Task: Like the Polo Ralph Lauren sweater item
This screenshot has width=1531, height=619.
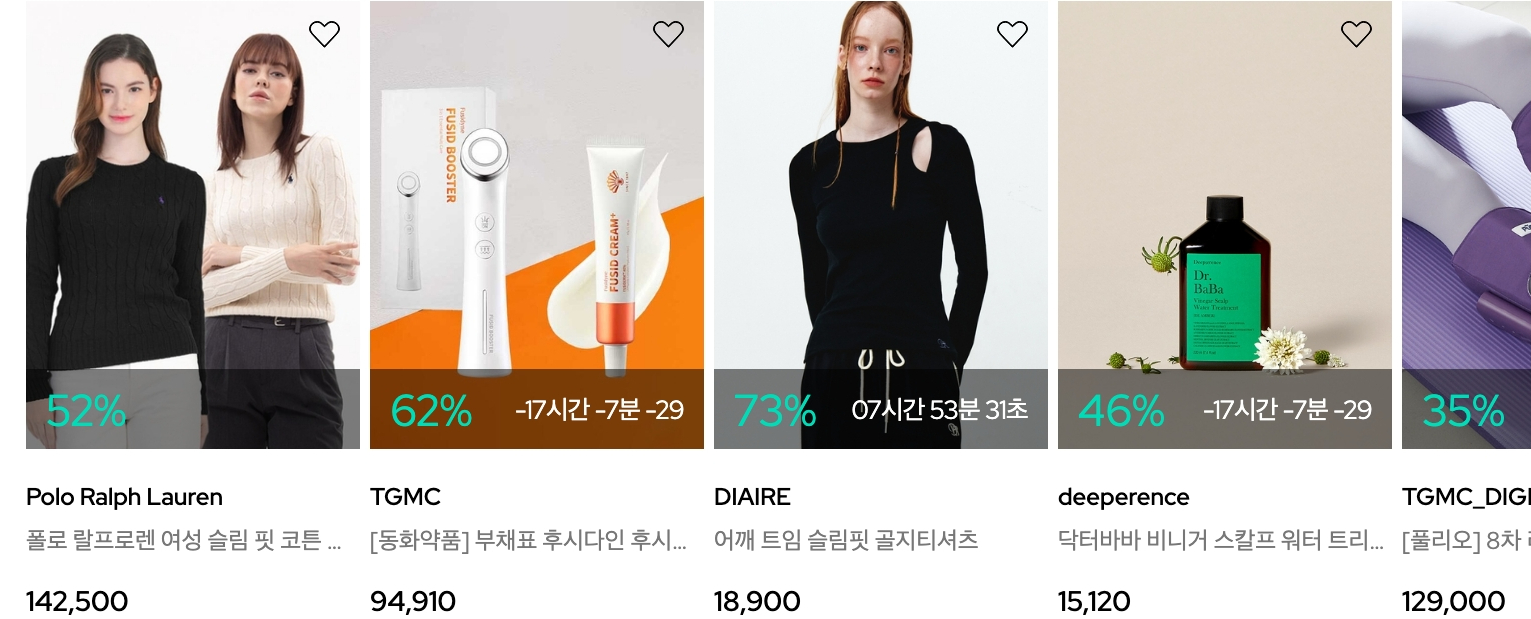Action: (324, 34)
